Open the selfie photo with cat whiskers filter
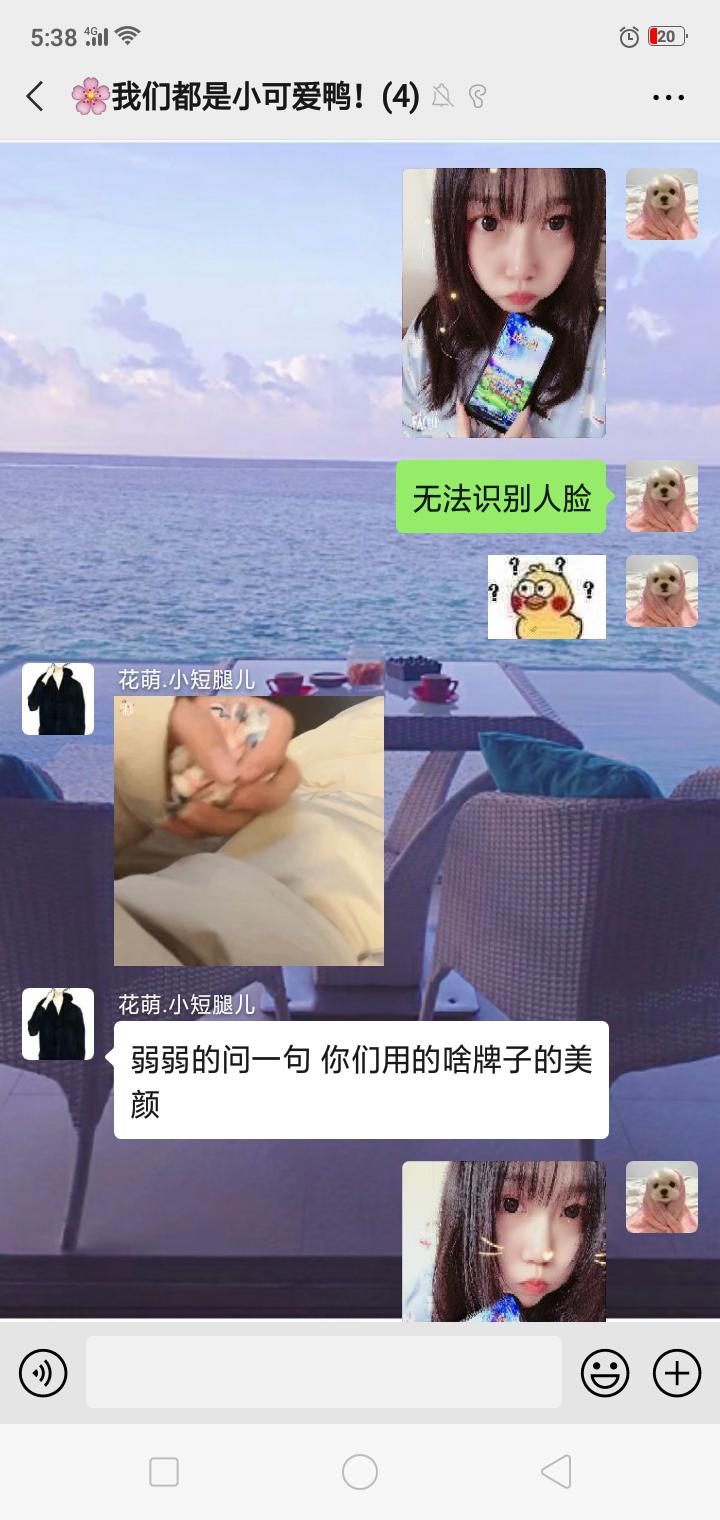 [x=504, y=1240]
